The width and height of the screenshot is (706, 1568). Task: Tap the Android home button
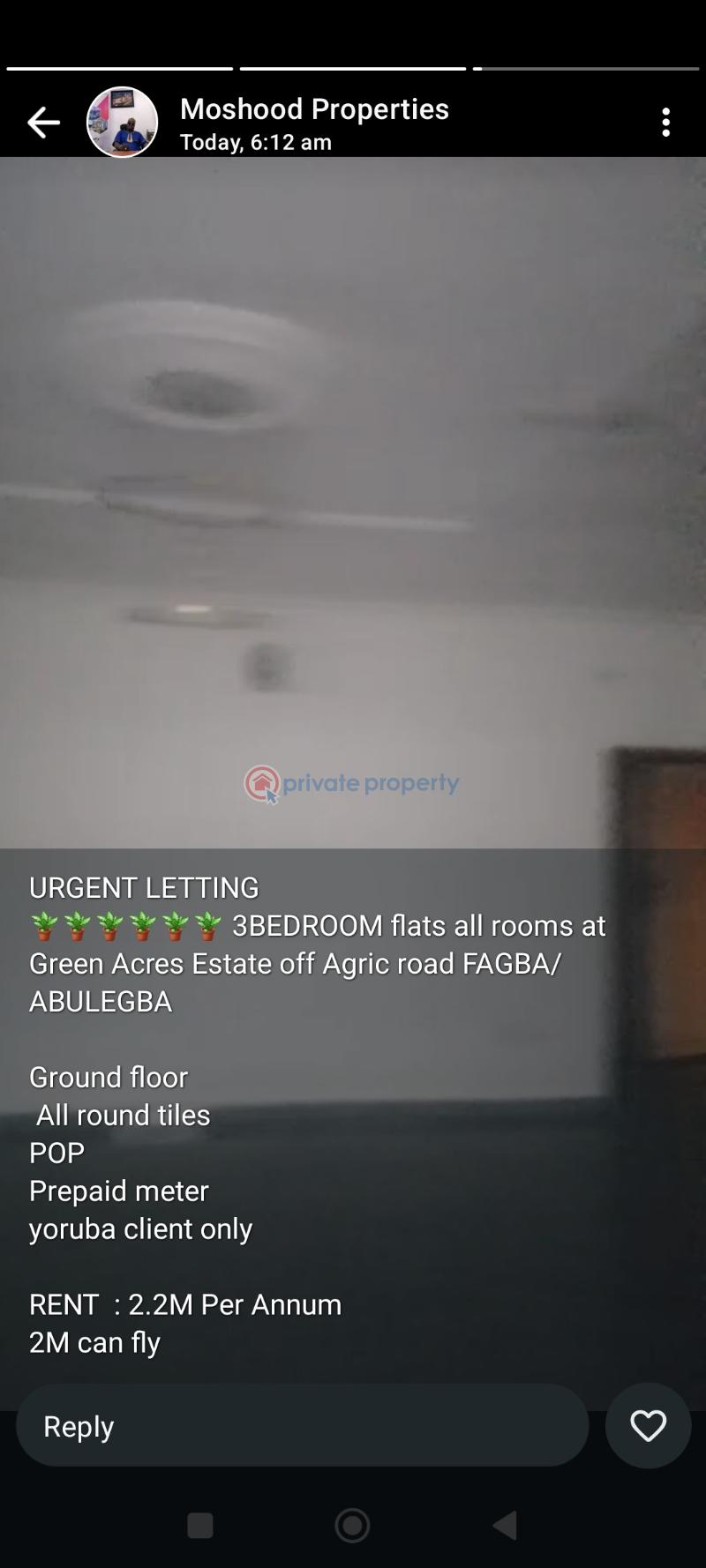[351, 1525]
